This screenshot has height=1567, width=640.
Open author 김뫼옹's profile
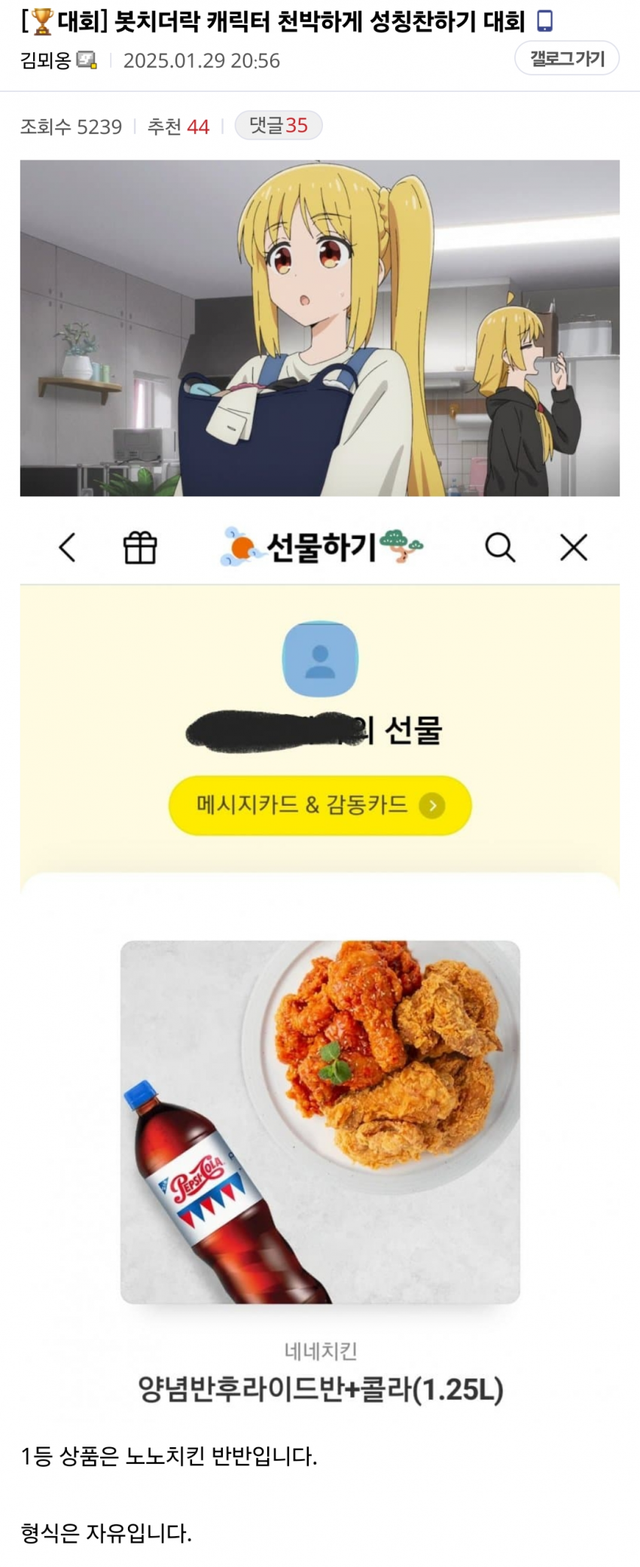pyautogui.click(x=46, y=60)
